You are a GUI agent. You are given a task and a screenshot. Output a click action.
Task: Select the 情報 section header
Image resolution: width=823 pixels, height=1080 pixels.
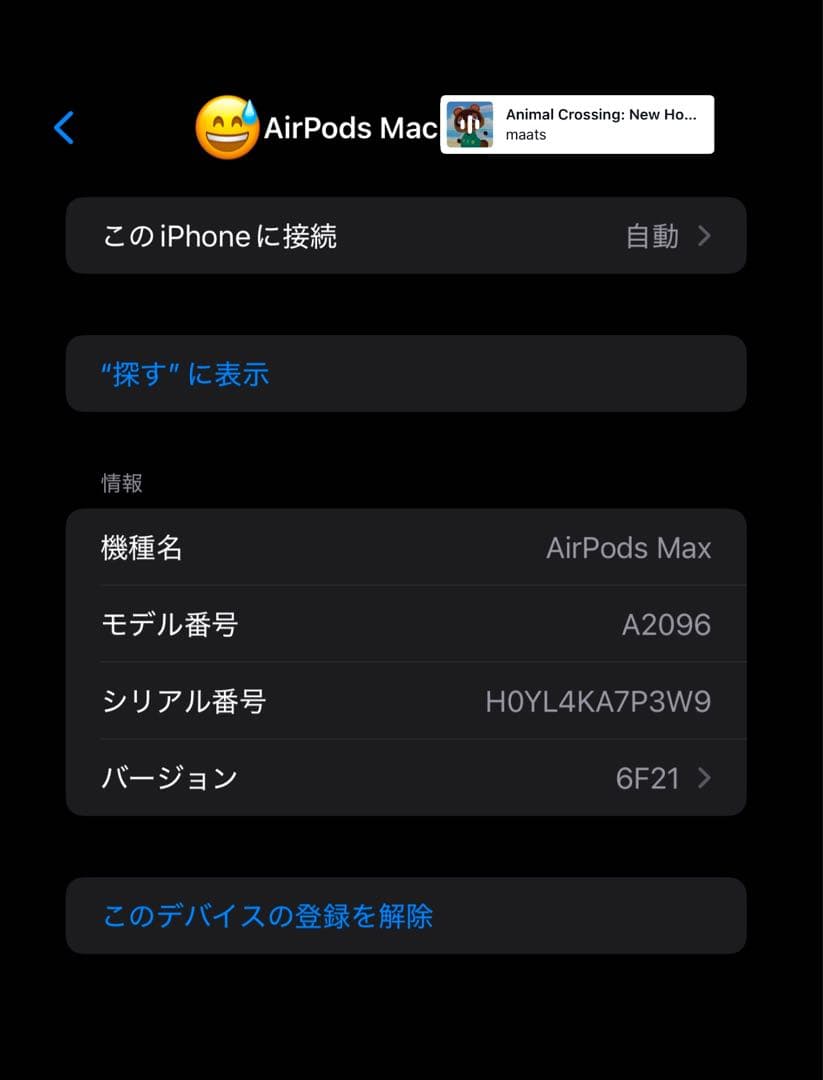(121, 483)
